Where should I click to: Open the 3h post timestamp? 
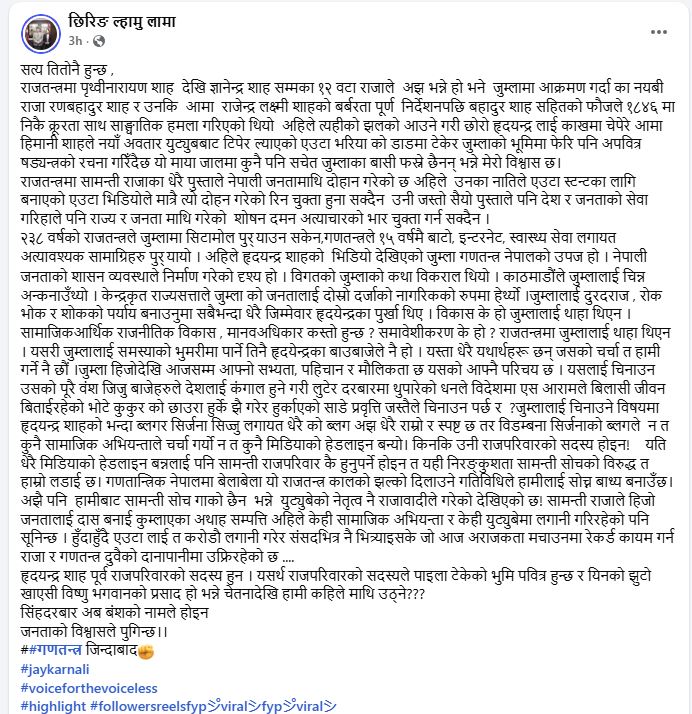pos(76,41)
